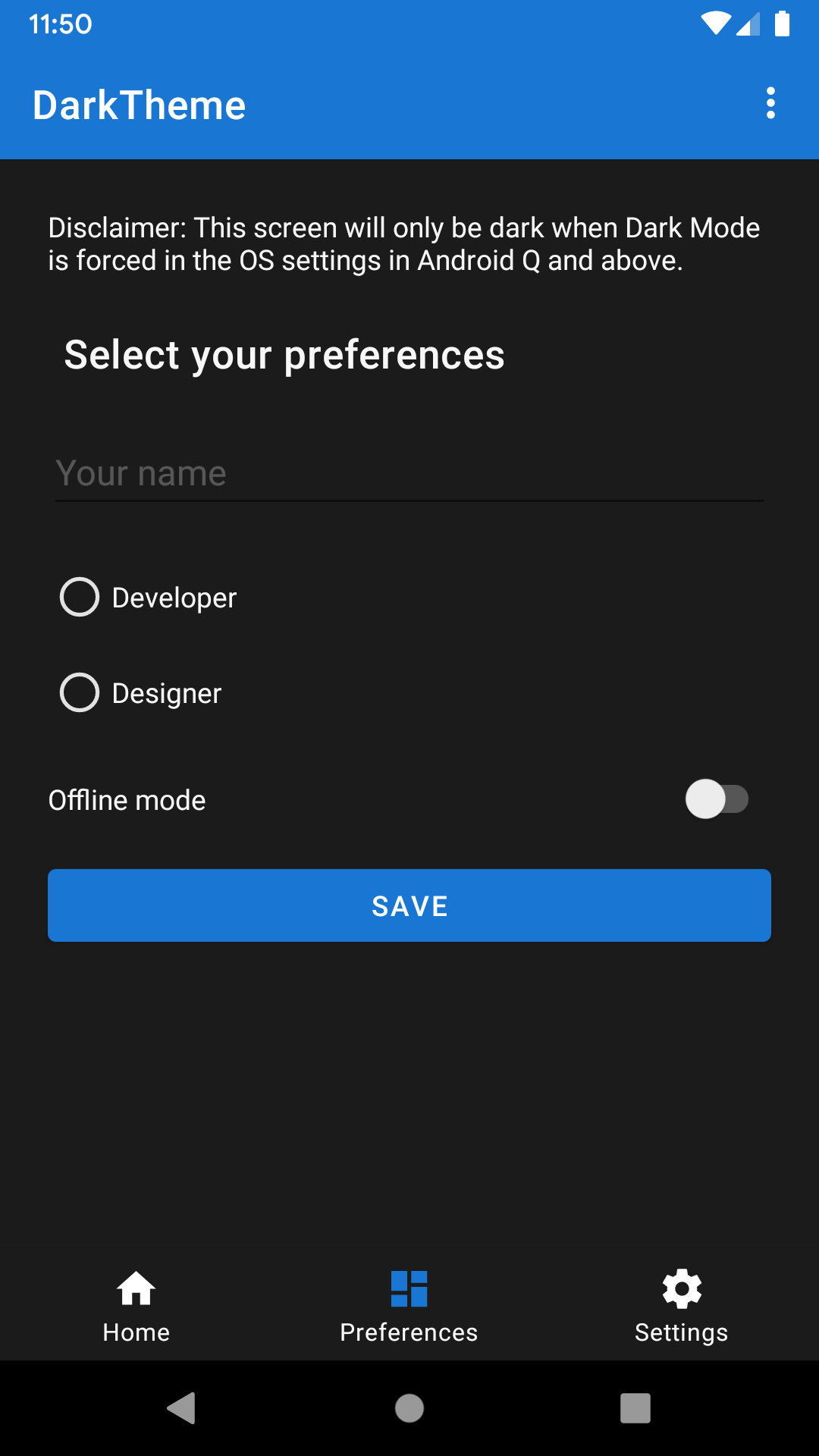Switch to the Settings tab
This screenshot has height=1456, width=819.
tap(681, 1306)
